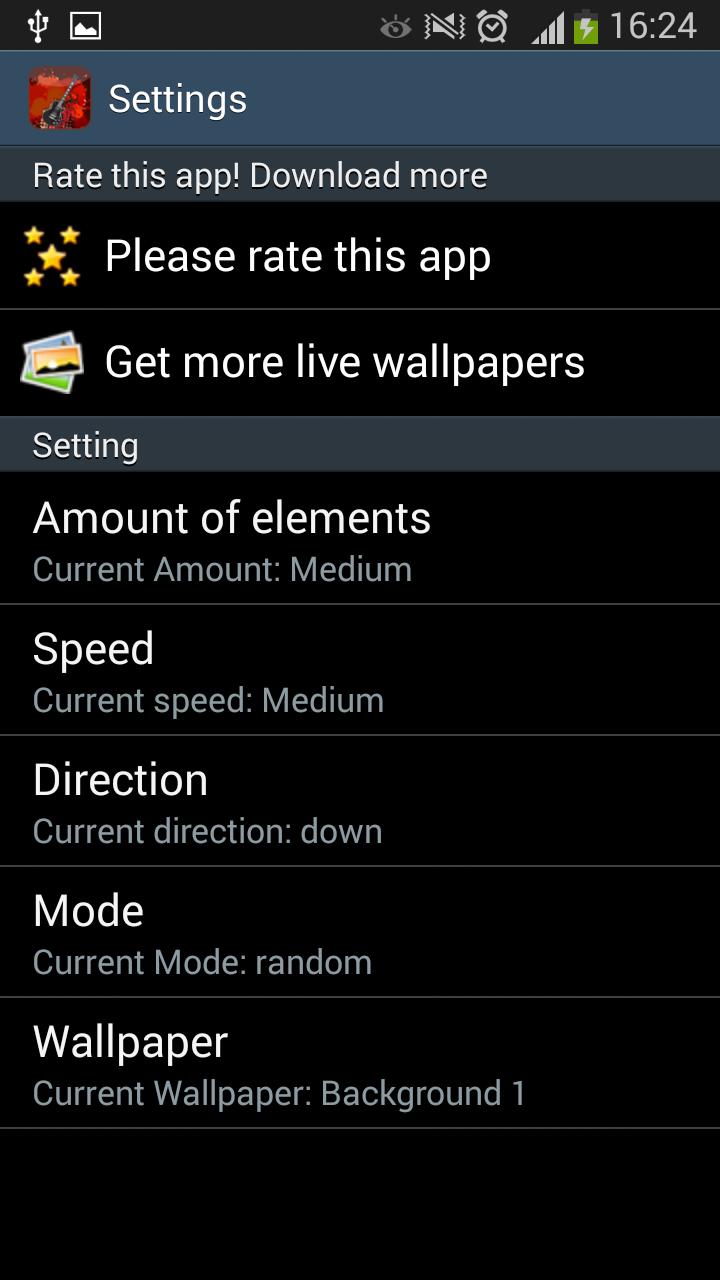Open the Mode setting showing random
This screenshot has width=720, height=1280.
(360, 931)
